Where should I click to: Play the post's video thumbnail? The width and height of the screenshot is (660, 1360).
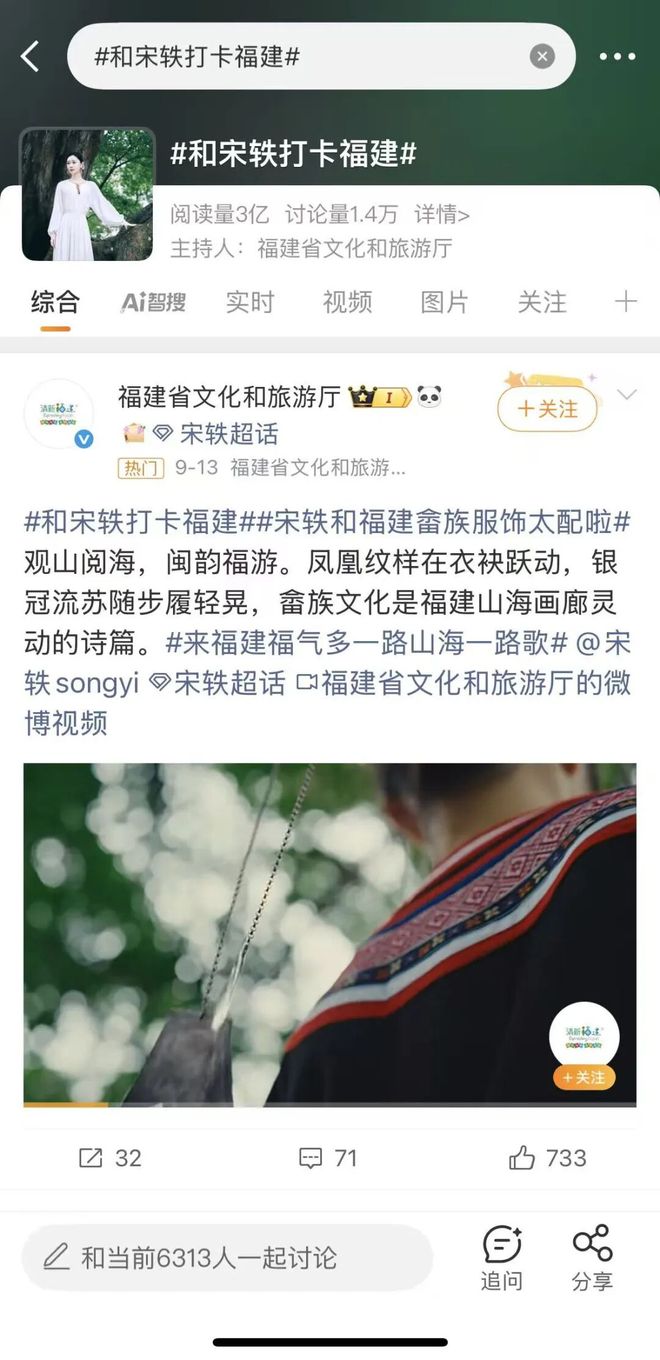click(x=329, y=933)
